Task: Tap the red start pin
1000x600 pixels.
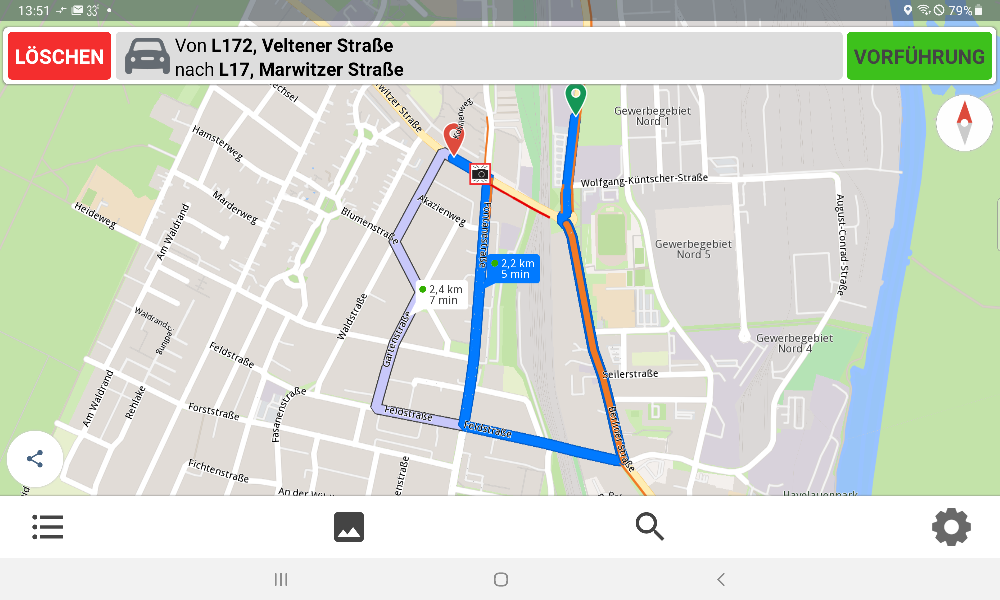Action: [453, 138]
